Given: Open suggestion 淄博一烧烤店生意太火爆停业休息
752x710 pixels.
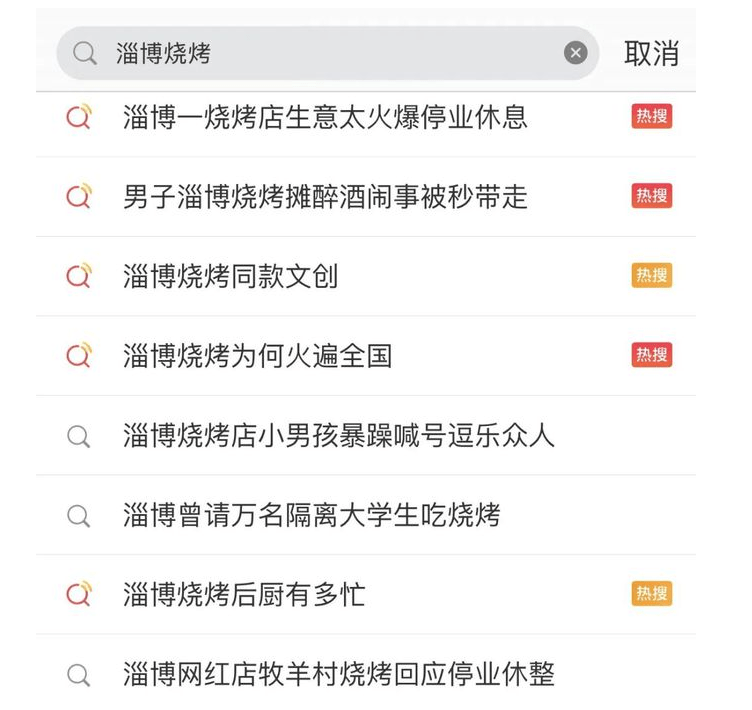Looking at the screenshot, I should (325, 117).
